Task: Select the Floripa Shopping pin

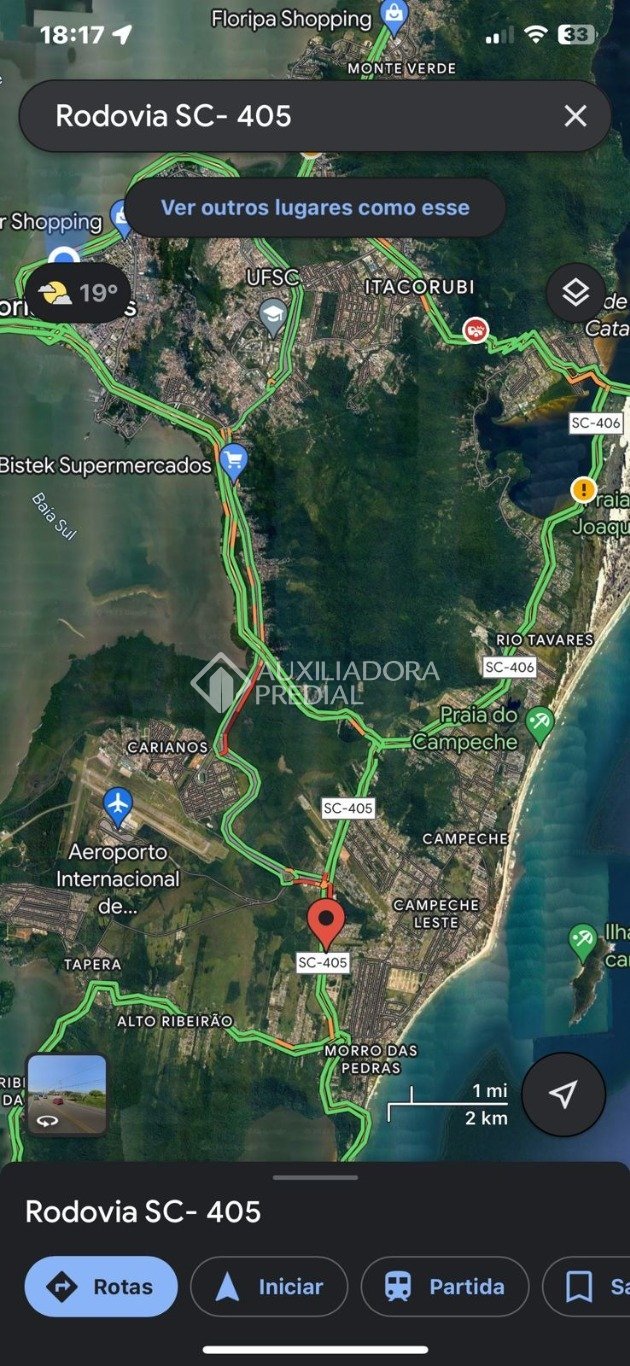Action: click(x=394, y=16)
